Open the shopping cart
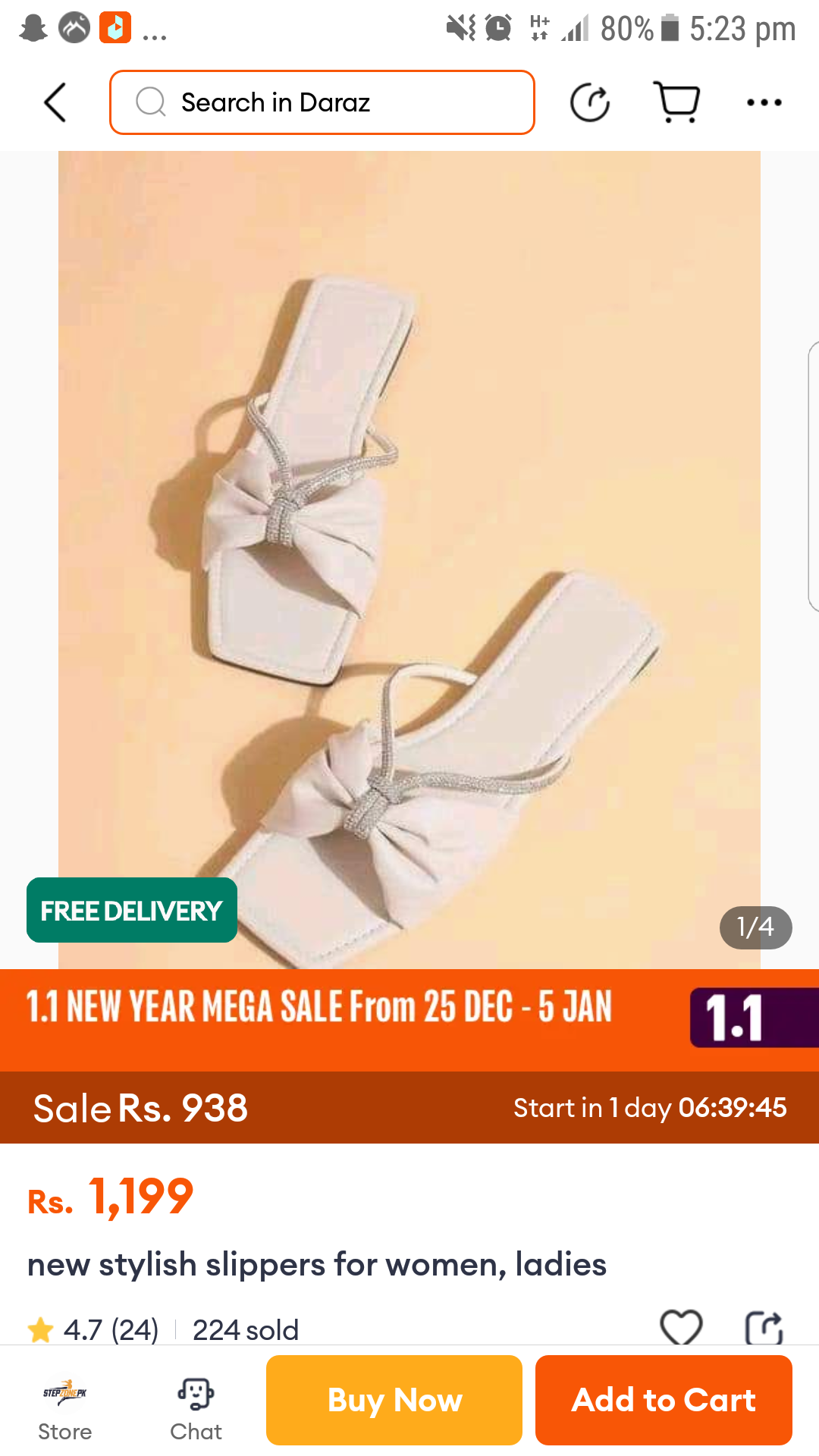This screenshot has height=1456, width=819. pos(676,102)
